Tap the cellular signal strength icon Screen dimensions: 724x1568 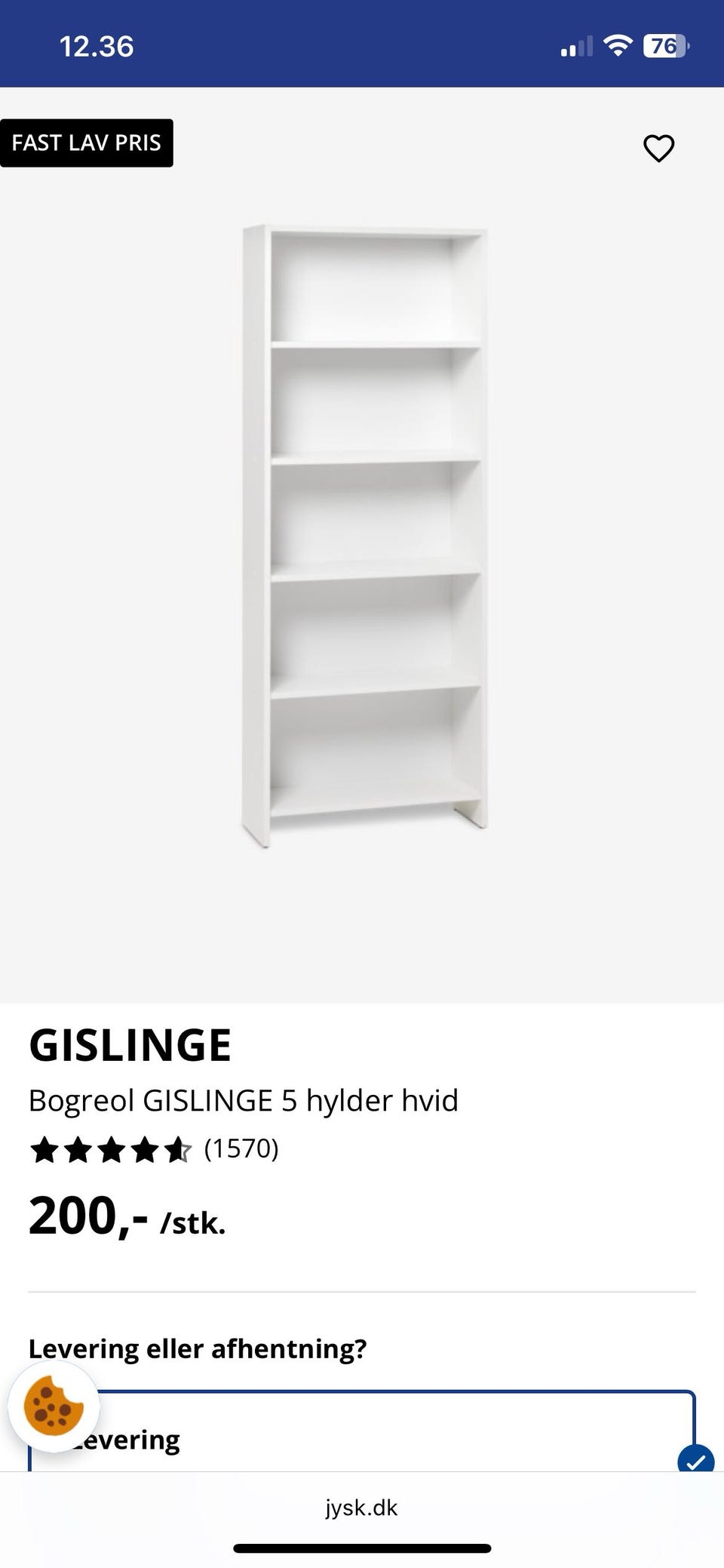click(576, 47)
